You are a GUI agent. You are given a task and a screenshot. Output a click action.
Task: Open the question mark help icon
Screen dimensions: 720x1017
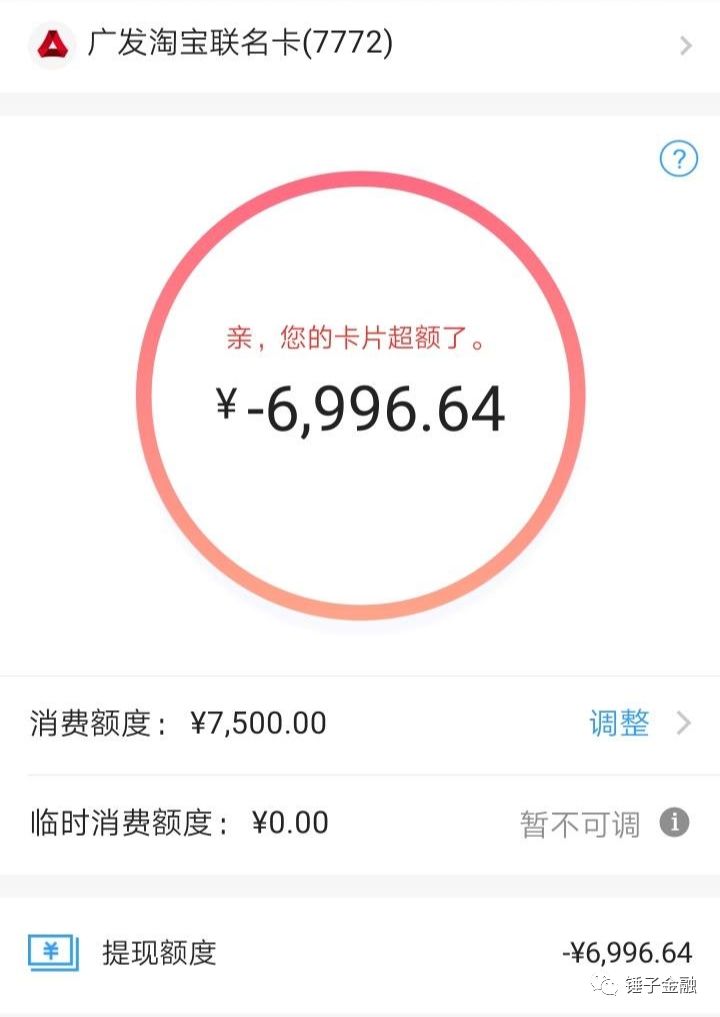tap(678, 159)
